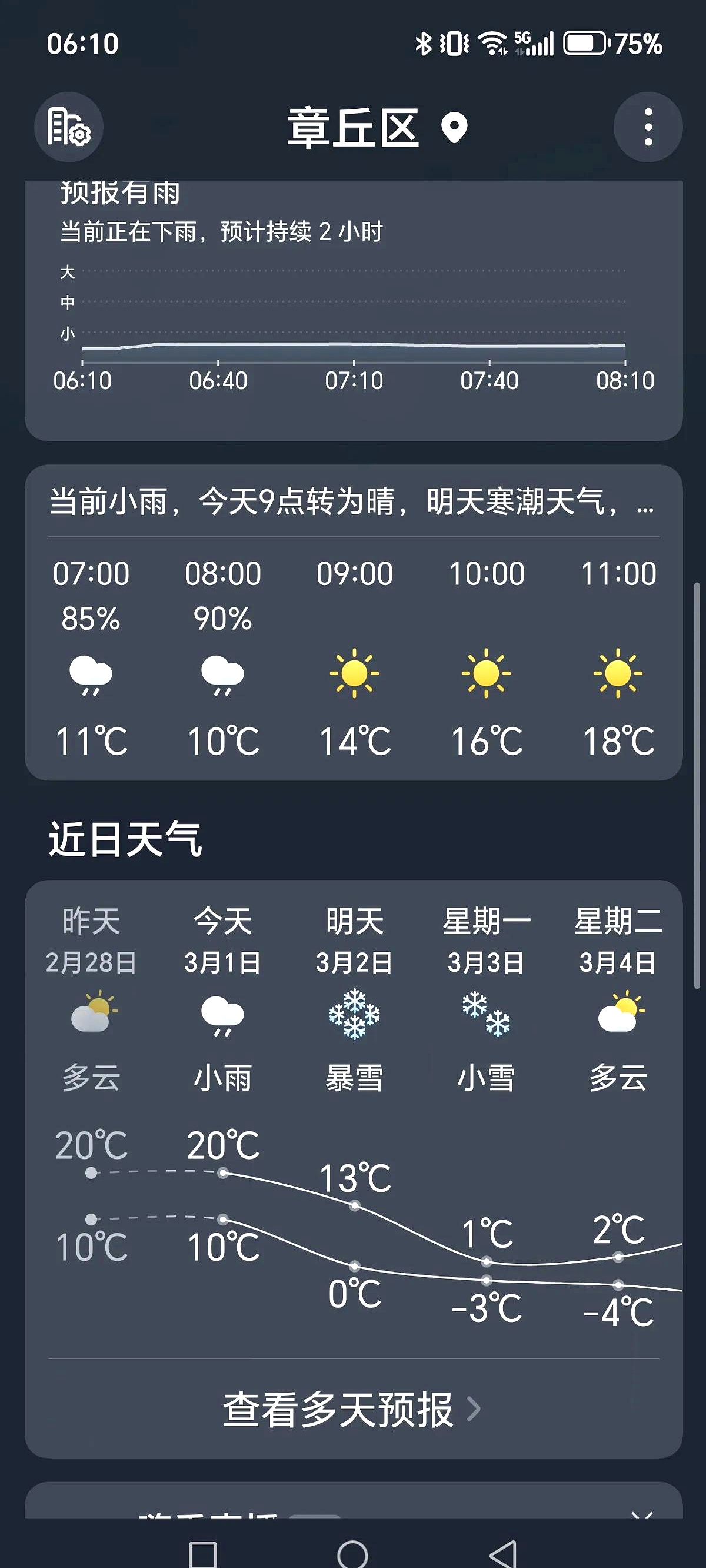Select the 明天 3月2日 forecast column
Image resolution: width=706 pixels, height=1568 pixels.
point(354,998)
